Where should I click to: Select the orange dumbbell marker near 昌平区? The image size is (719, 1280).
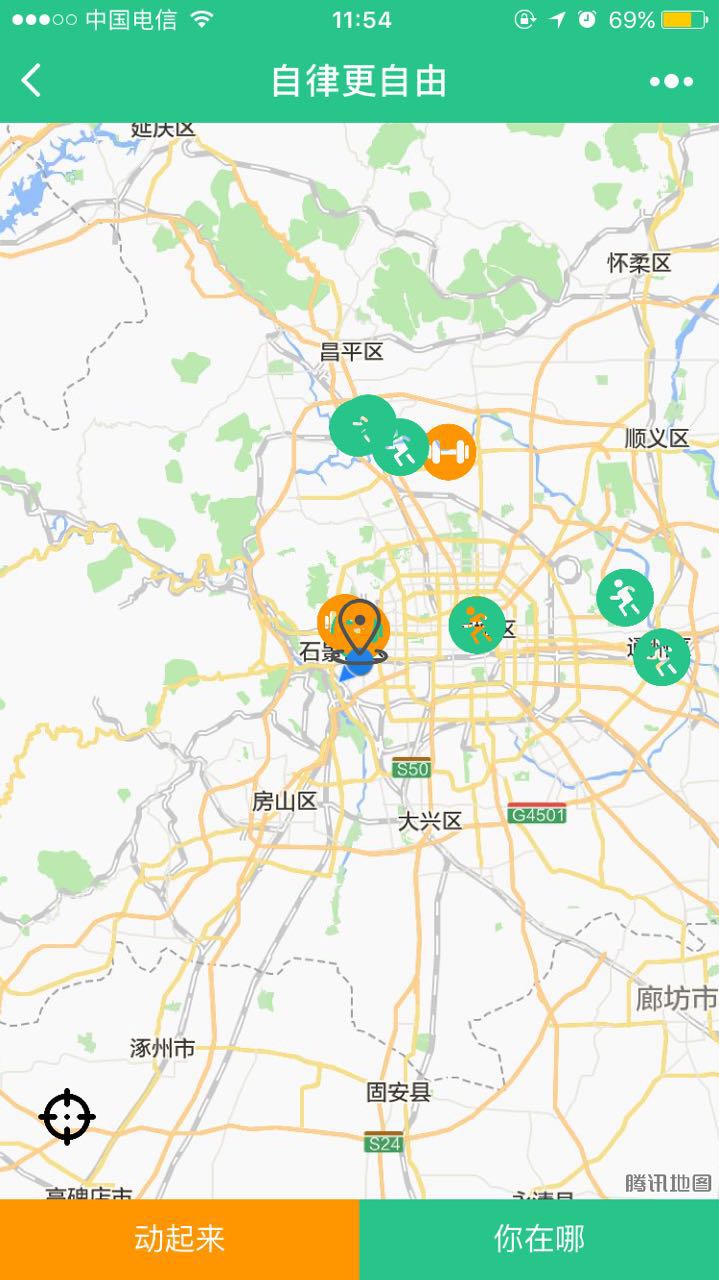coord(448,451)
